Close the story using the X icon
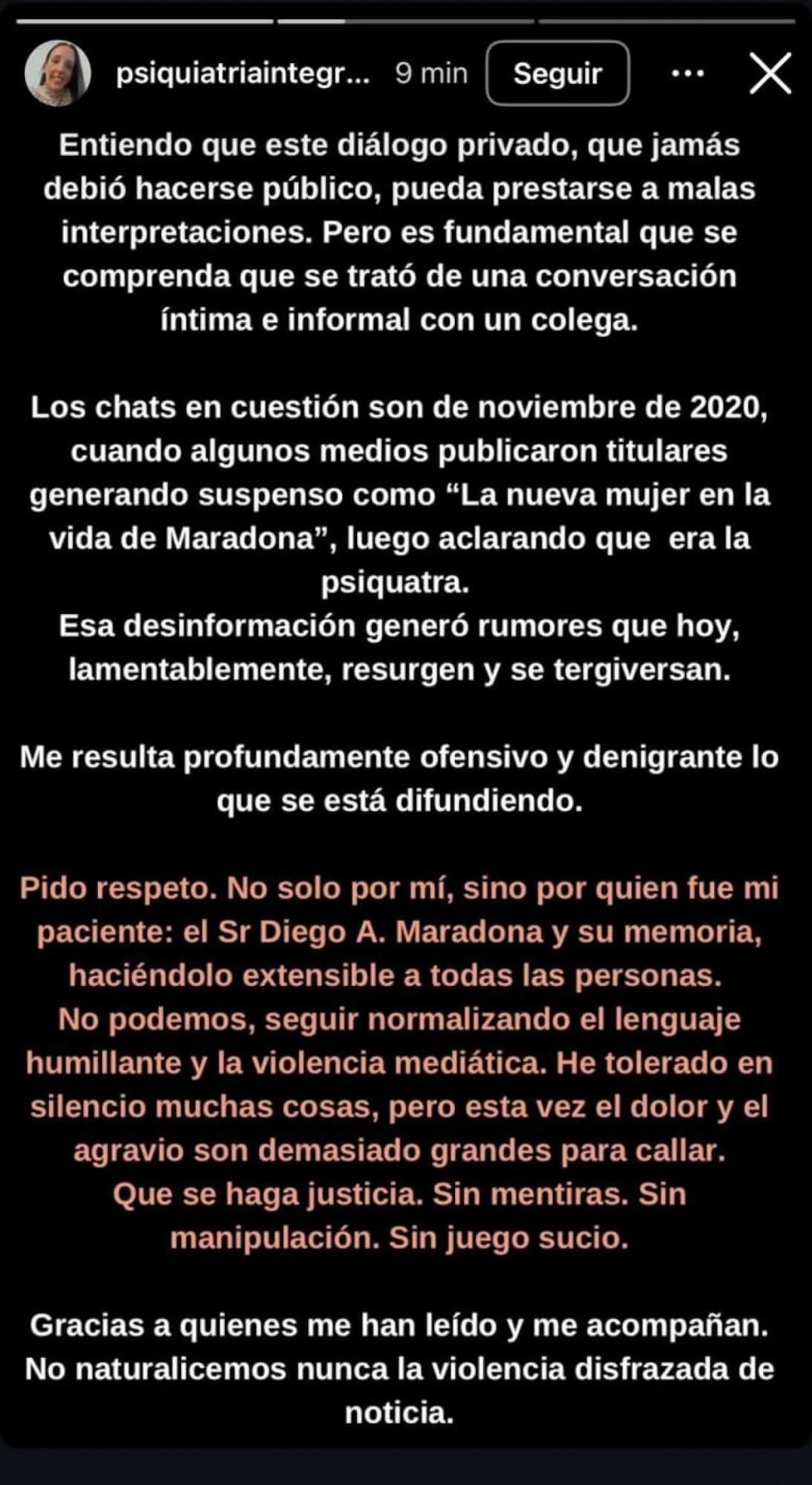Viewport: 812px width, 1485px height. [770, 73]
